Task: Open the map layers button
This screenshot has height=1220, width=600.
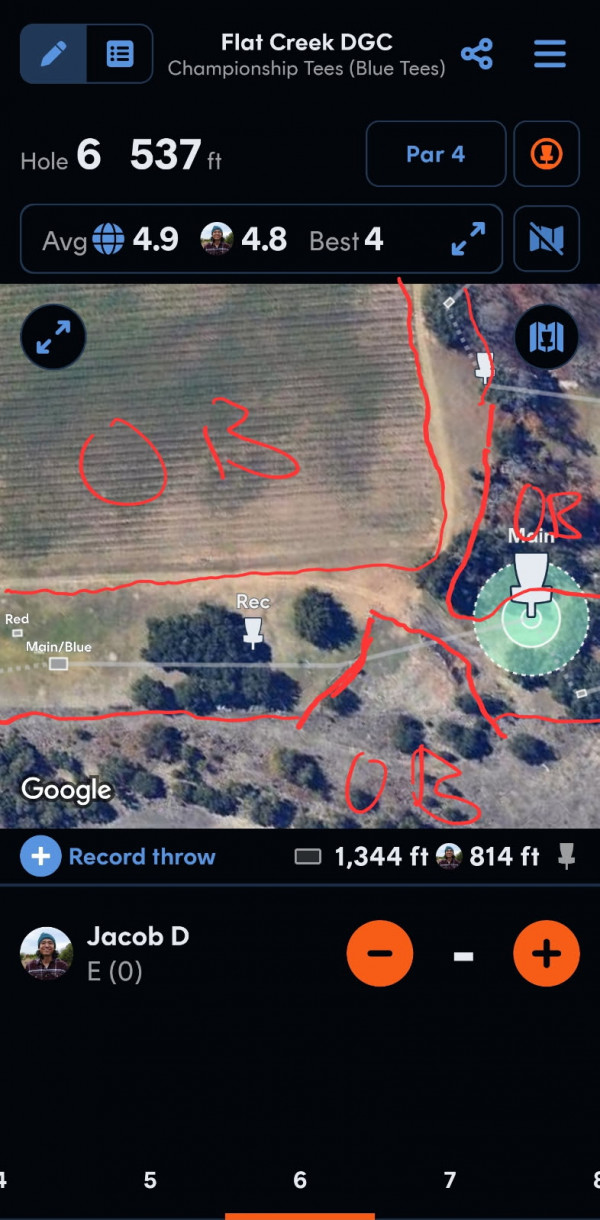Action: pyautogui.click(x=548, y=337)
